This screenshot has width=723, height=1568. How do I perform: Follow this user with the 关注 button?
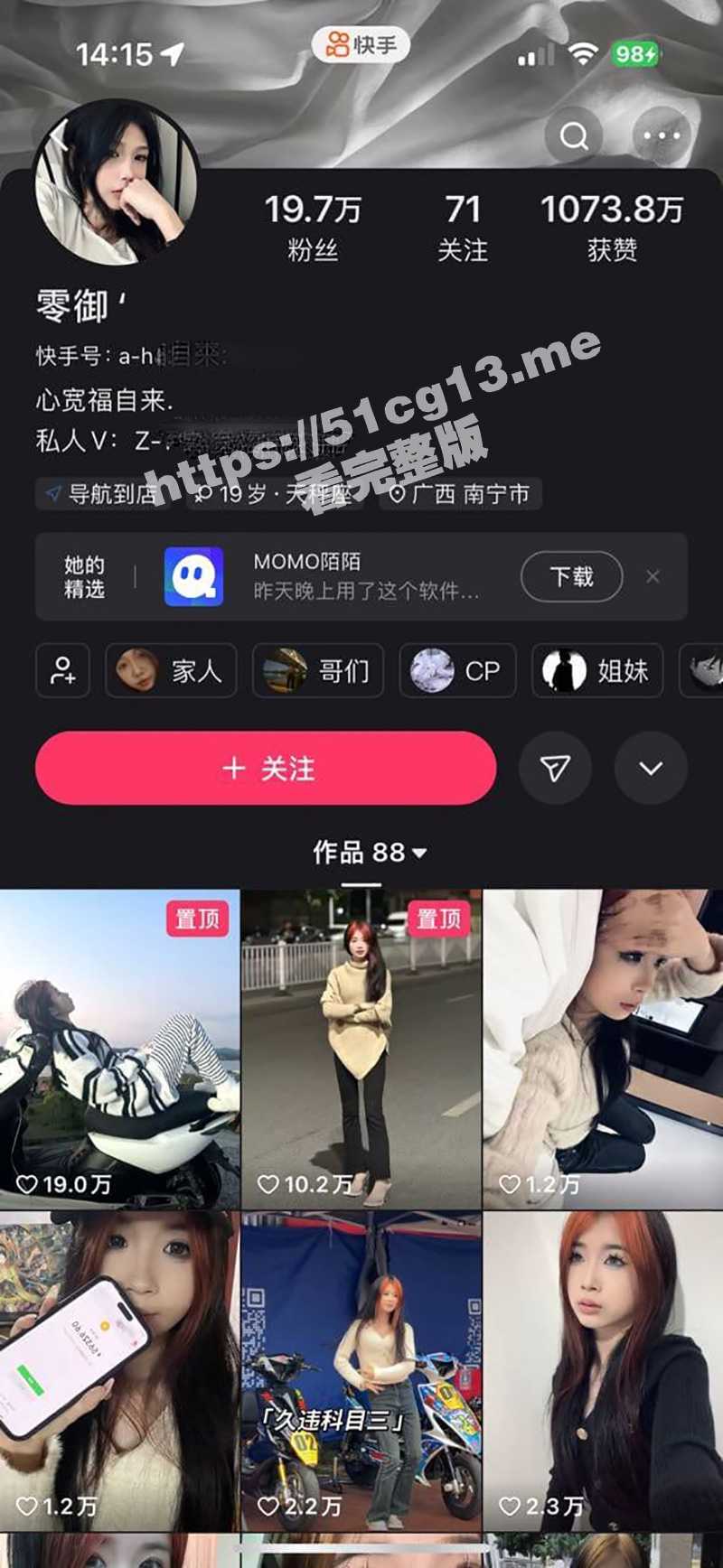tap(266, 769)
